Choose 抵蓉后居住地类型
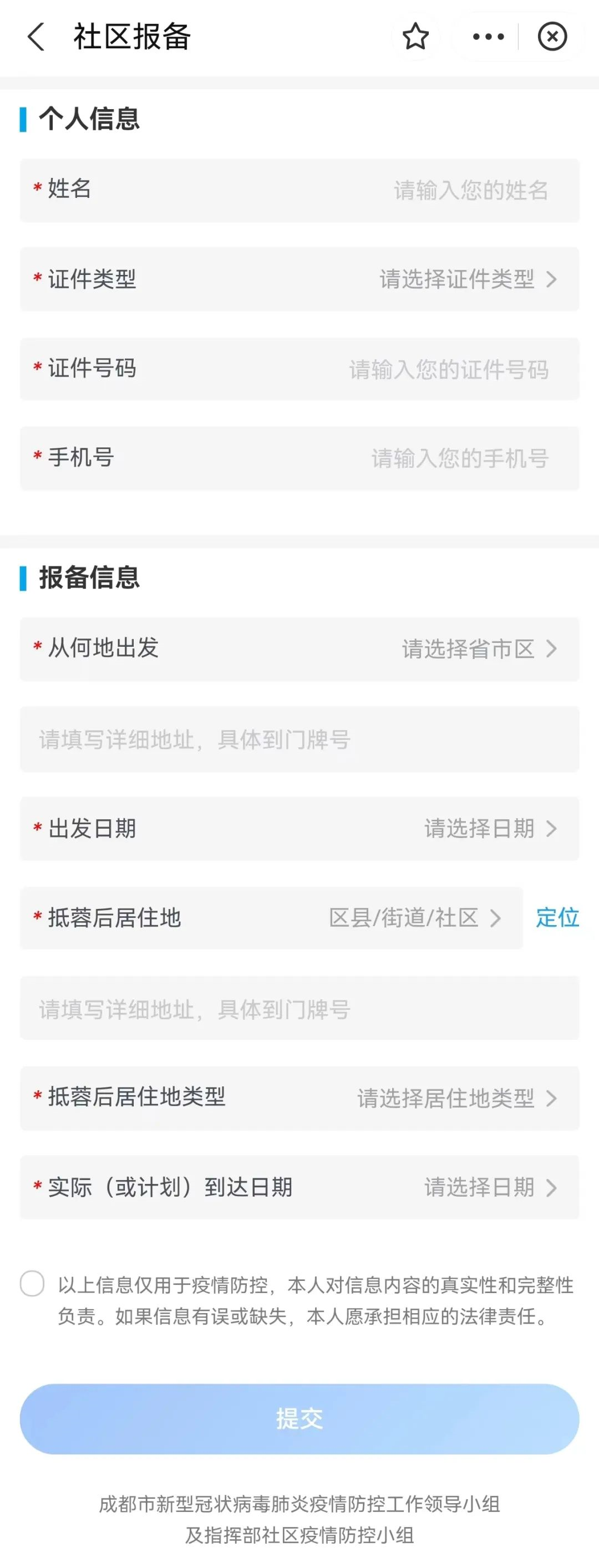Screen dimensions: 599x1568 [x=456, y=1098]
